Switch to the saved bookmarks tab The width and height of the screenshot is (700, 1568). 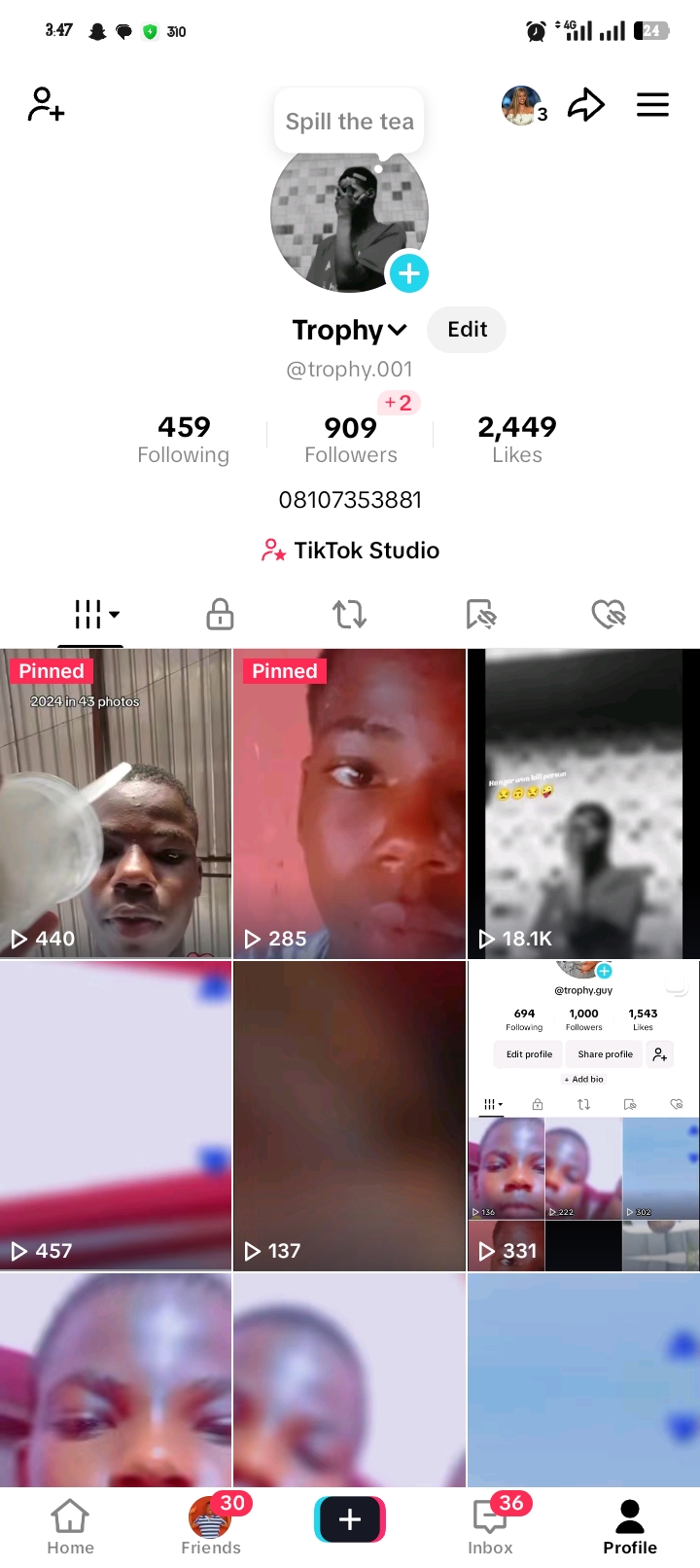[480, 614]
